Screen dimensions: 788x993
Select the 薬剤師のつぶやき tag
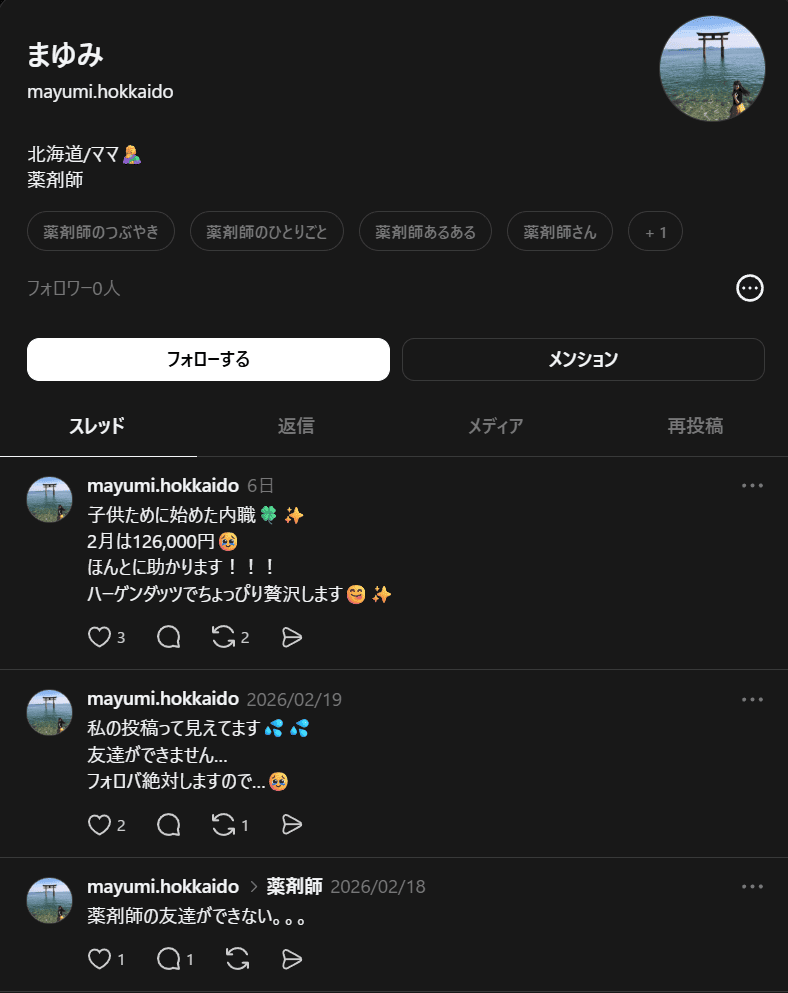tap(100, 231)
